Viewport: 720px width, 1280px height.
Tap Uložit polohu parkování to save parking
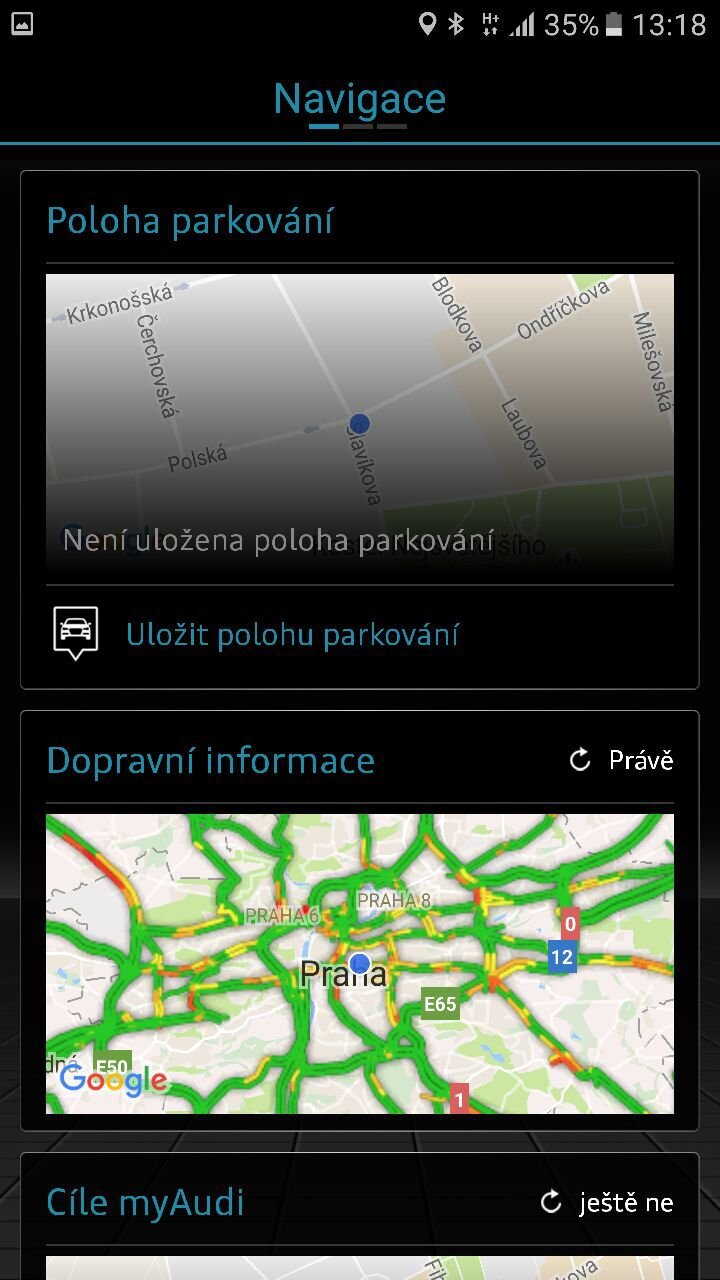click(292, 634)
